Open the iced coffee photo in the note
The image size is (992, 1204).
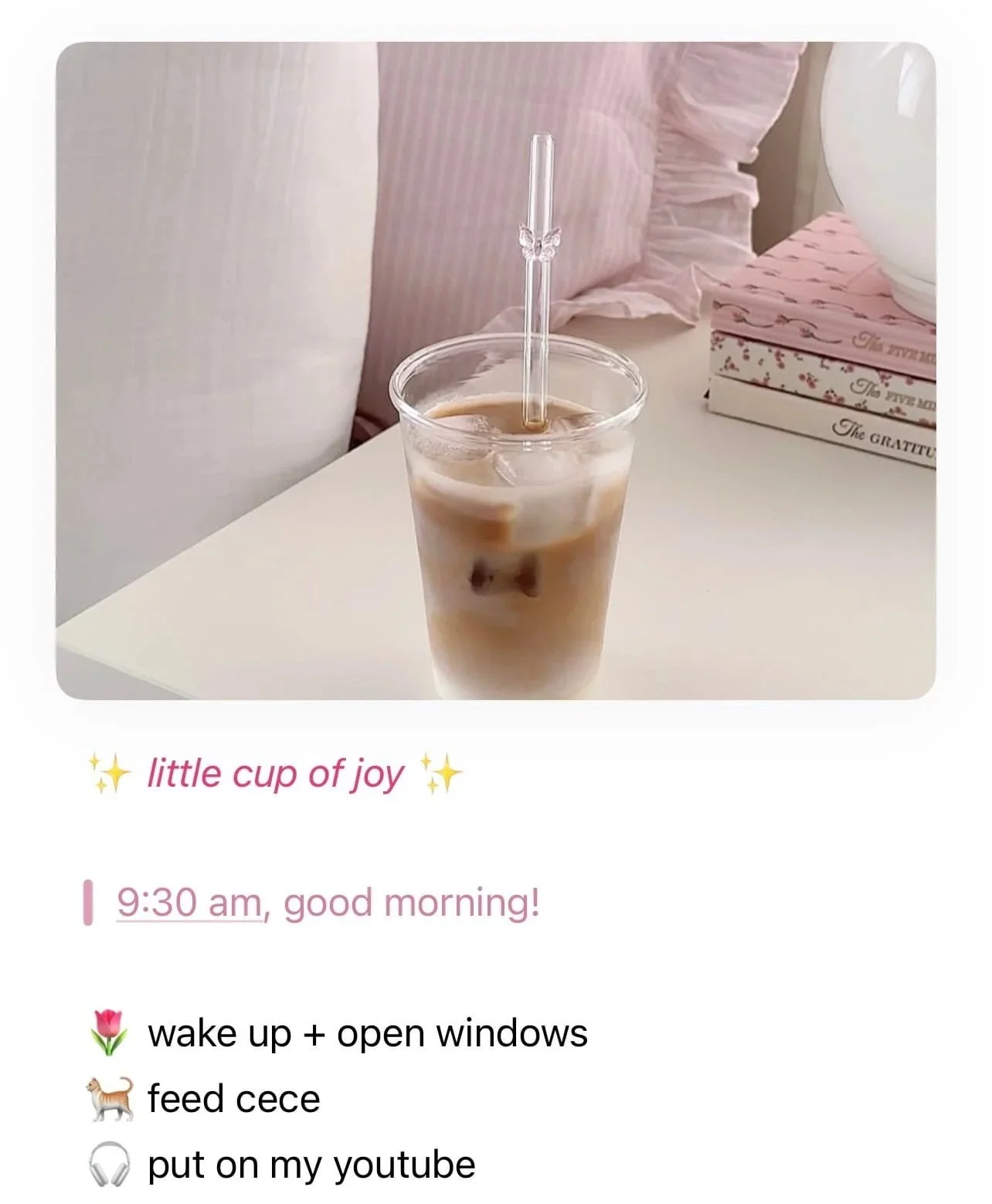tap(496, 371)
